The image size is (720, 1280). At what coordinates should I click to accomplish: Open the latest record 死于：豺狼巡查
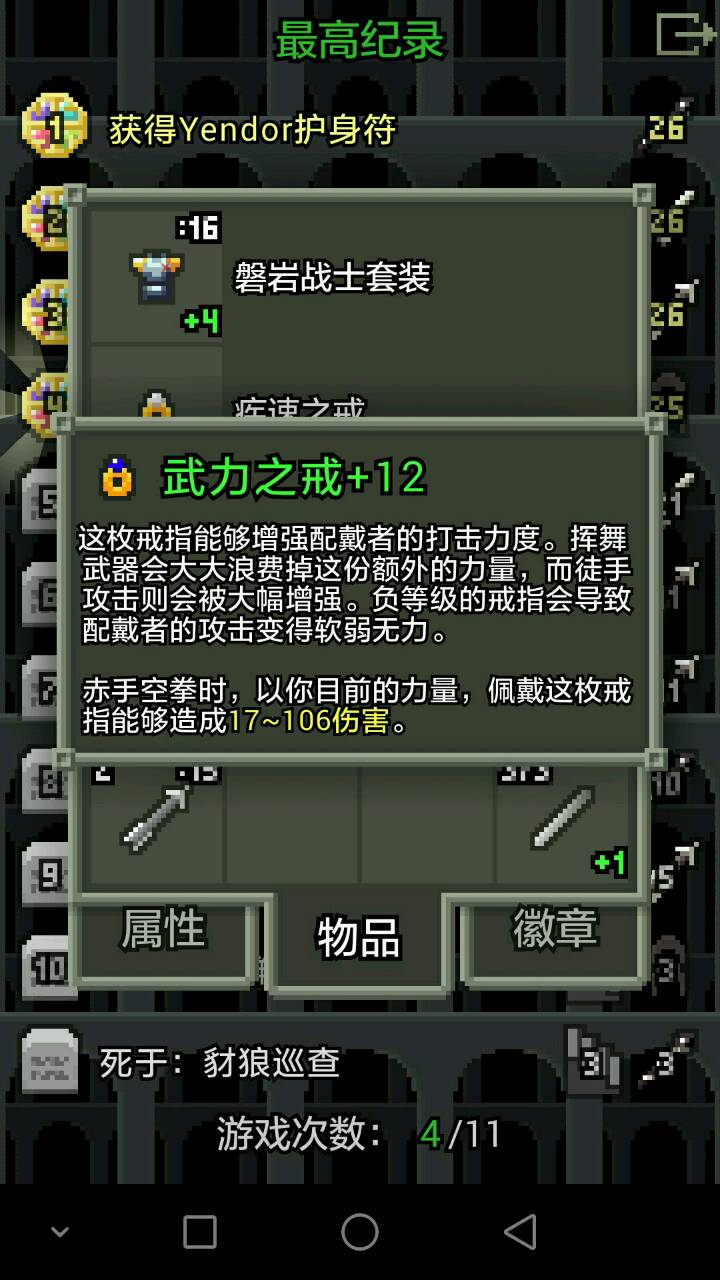coord(220,1062)
